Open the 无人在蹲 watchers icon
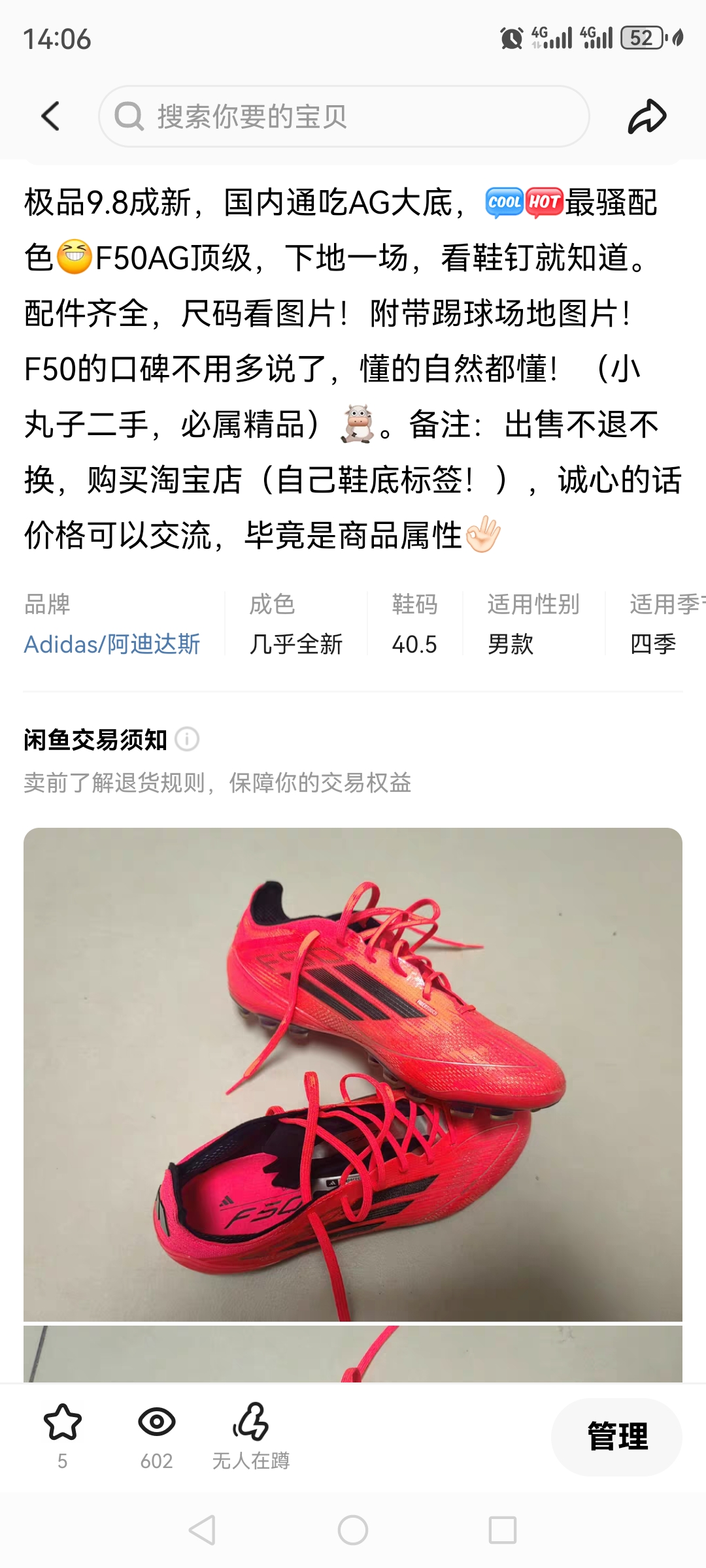 tap(251, 1422)
